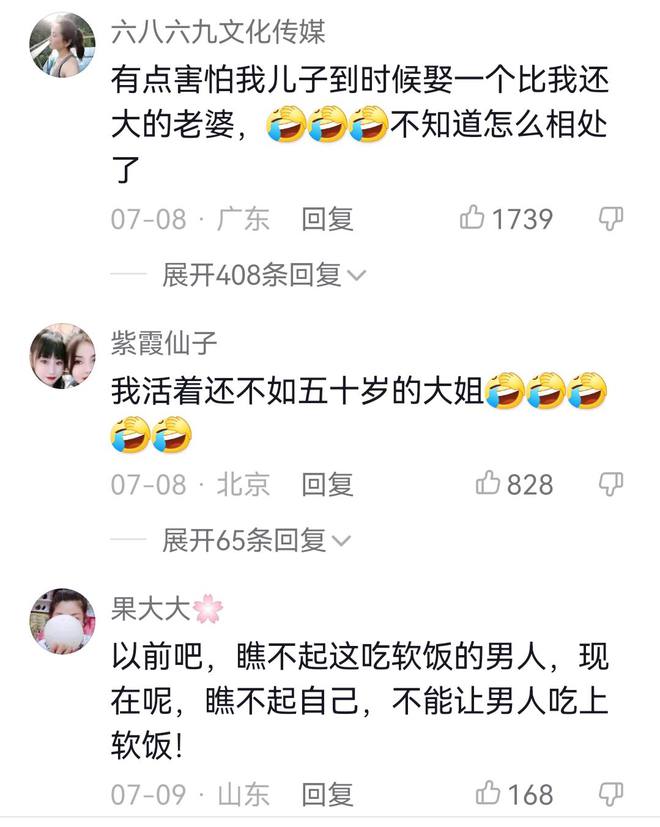The image size is (660, 827).
Task: Reply to 紫霞仙子's comment
Action: pos(328,485)
